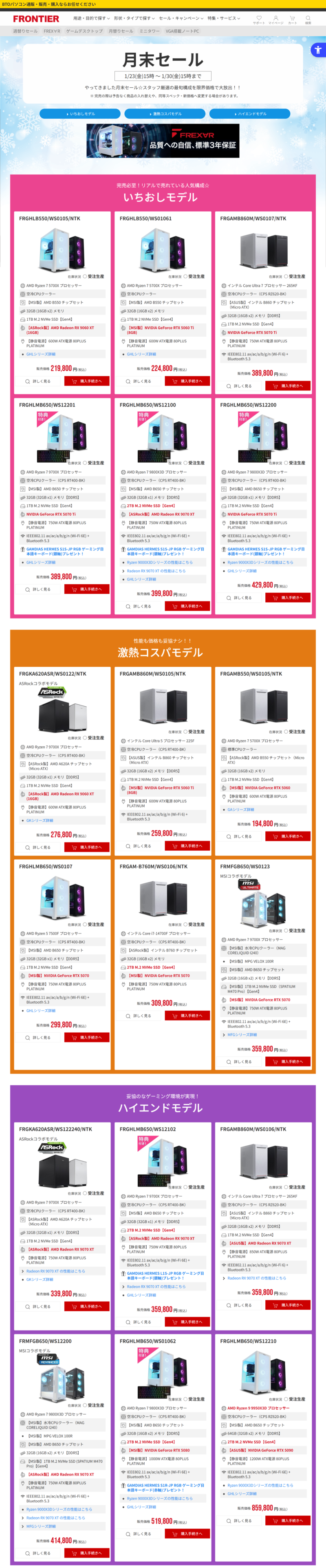Tap 詳しく見る for FRGKA620ASR/WS0122/NTK
Screen dimensions: 326x1568
[39, 847]
